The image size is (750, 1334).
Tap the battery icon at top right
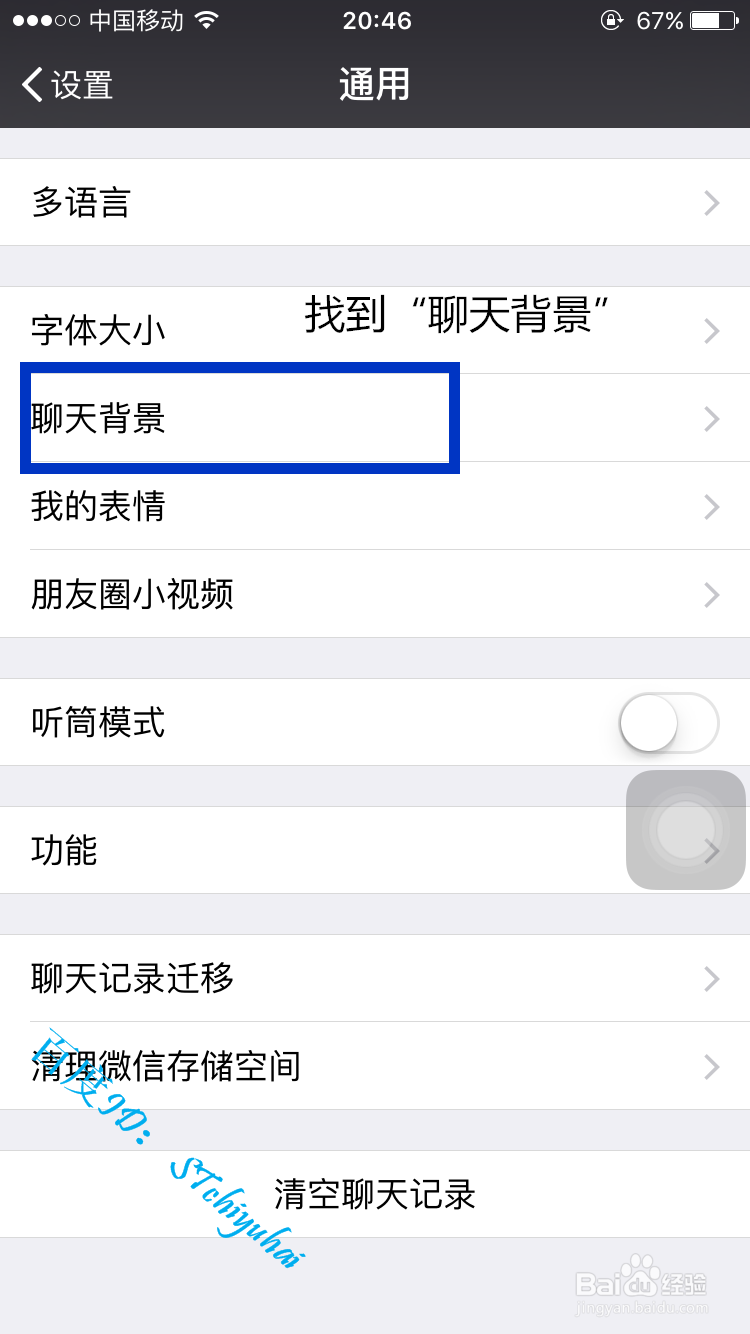click(713, 20)
